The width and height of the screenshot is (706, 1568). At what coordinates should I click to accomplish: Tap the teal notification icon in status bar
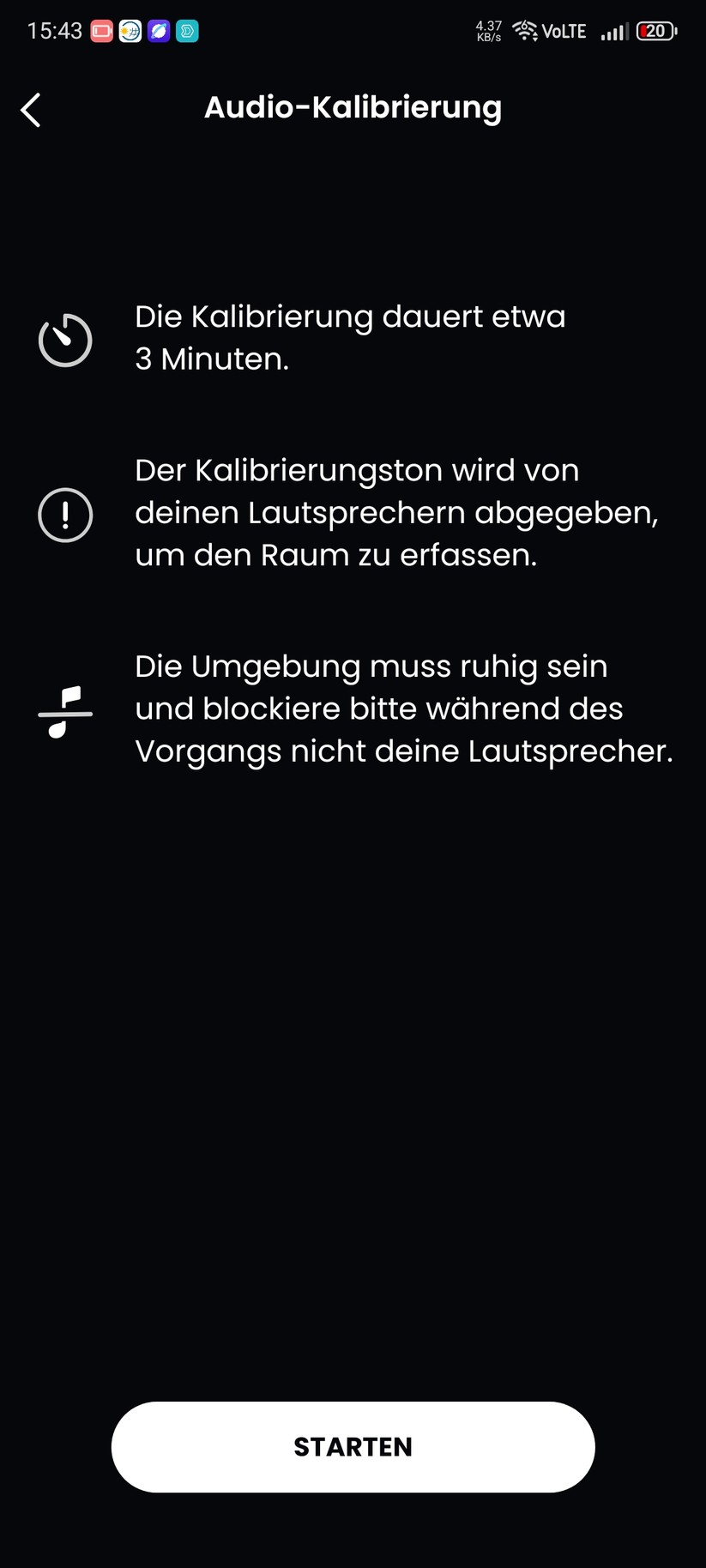186,31
